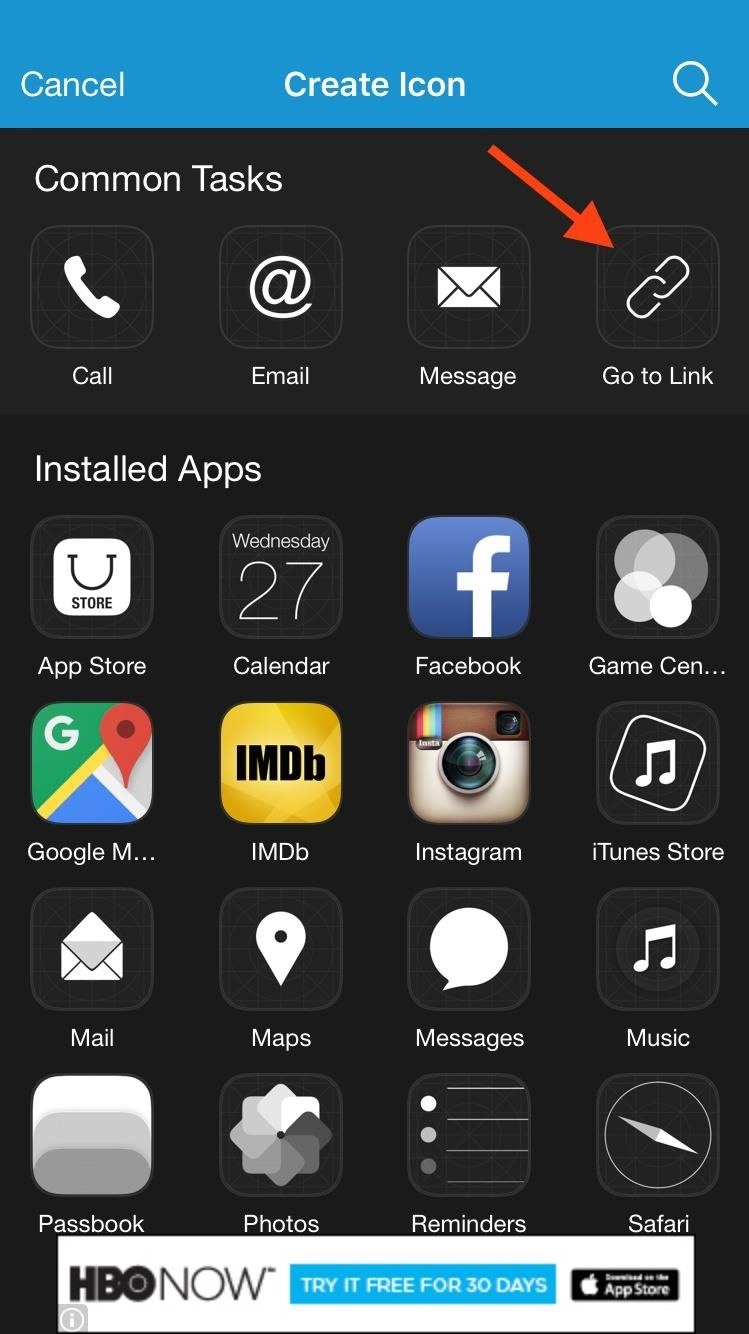Open the search magnifier icon
This screenshot has height=1334, width=749.
click(x=695, y=84)
